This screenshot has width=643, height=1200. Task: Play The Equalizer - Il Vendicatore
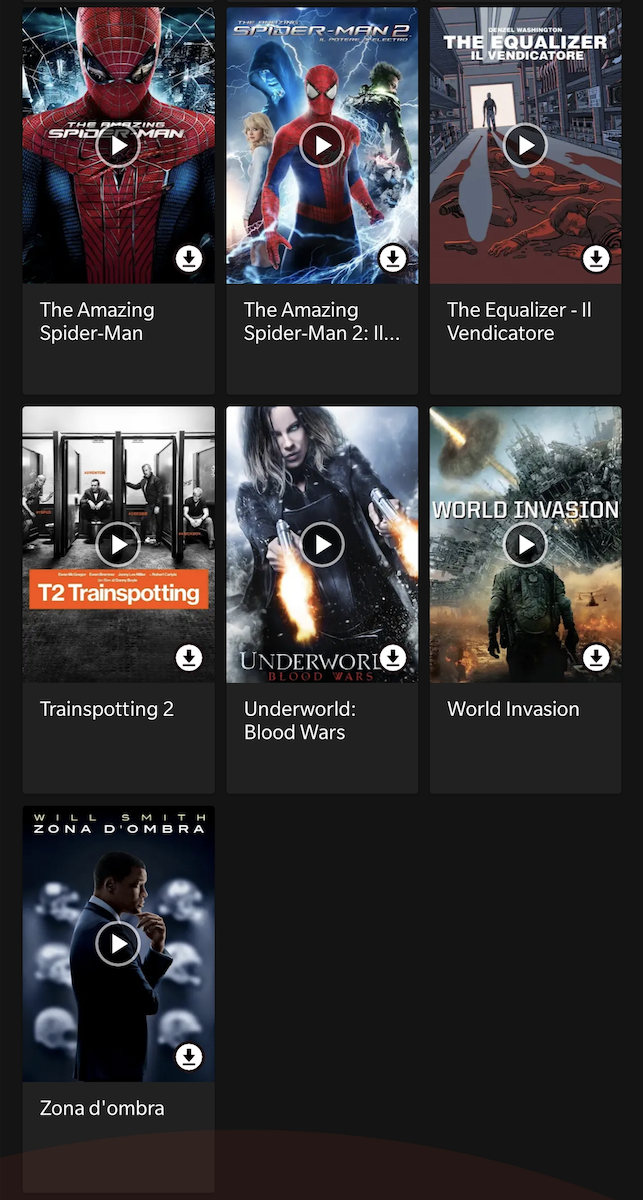click(525, 146)
